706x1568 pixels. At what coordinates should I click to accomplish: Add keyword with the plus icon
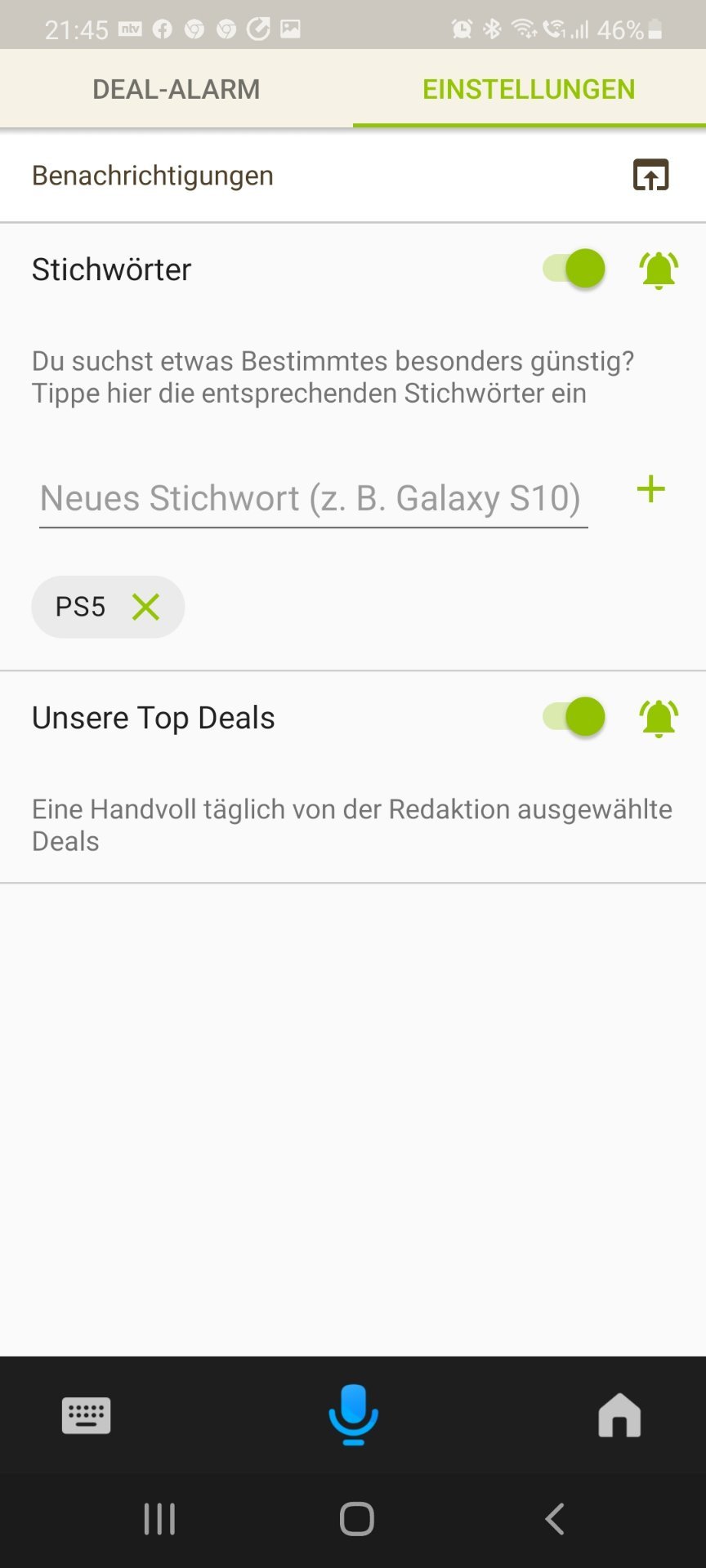[x=651, y=489]
